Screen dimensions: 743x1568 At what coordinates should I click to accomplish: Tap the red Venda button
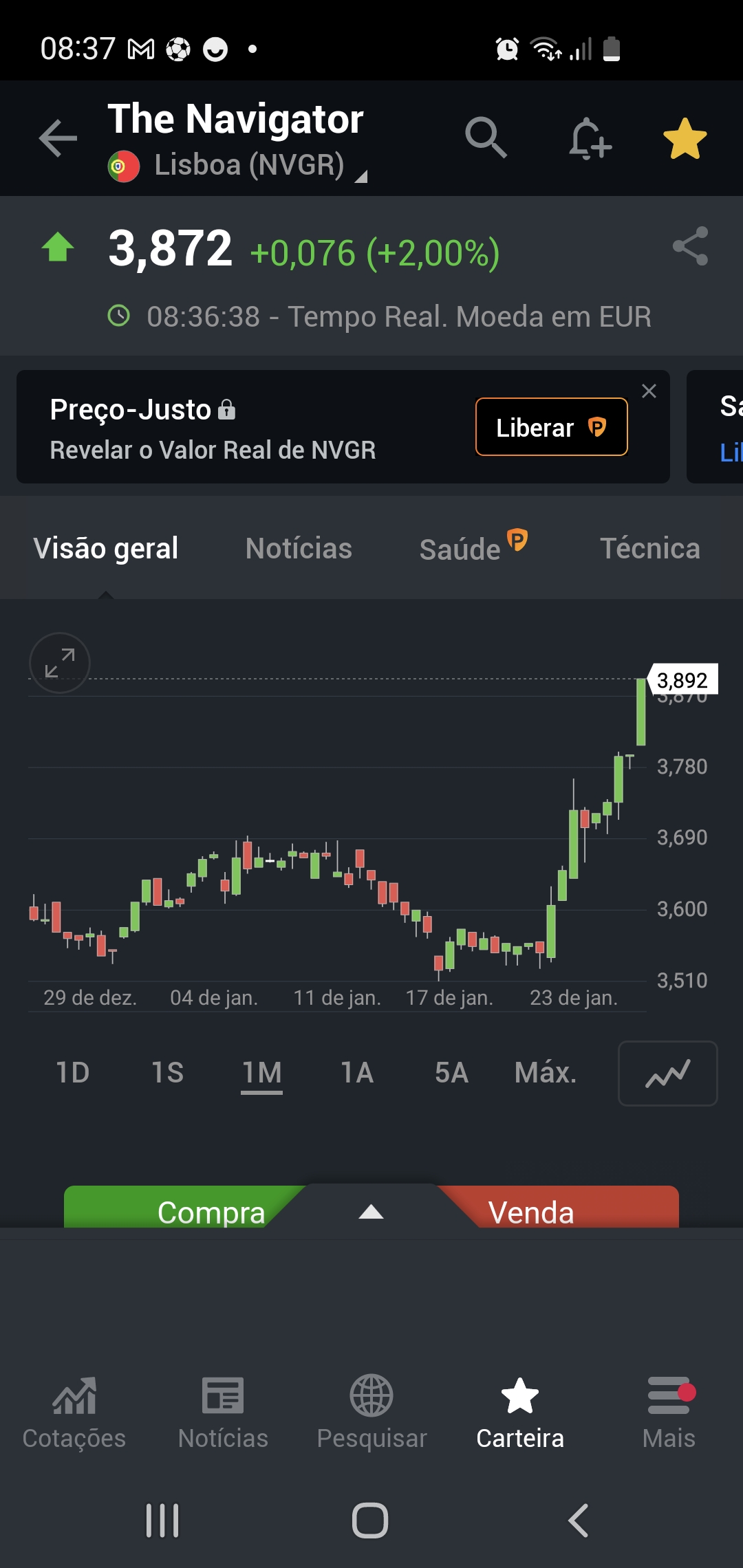pos(543,1210)
